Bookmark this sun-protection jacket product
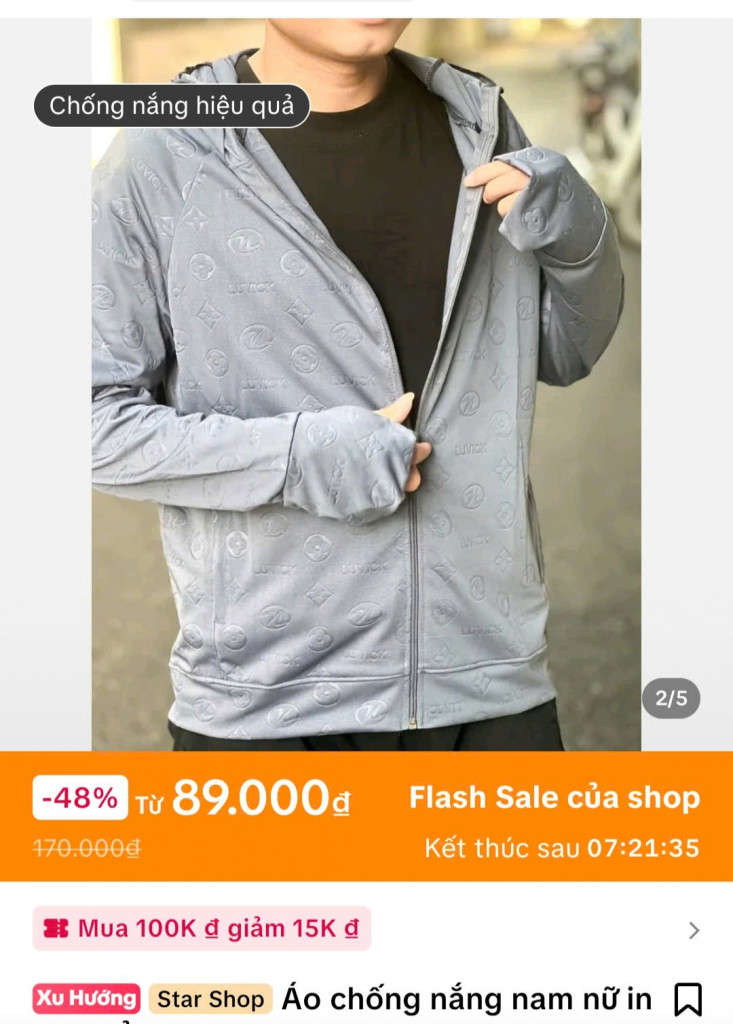 (x=688, y=998)
